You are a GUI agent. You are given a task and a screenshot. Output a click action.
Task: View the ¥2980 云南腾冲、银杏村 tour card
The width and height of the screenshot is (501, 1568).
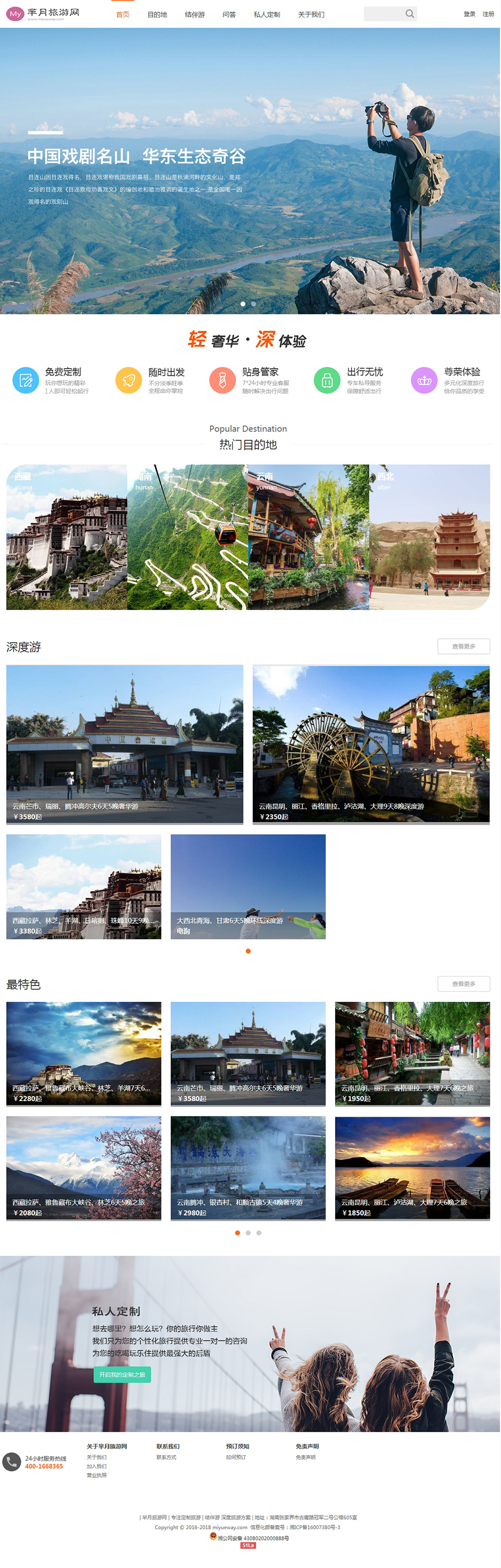(x=247, y=1168)
